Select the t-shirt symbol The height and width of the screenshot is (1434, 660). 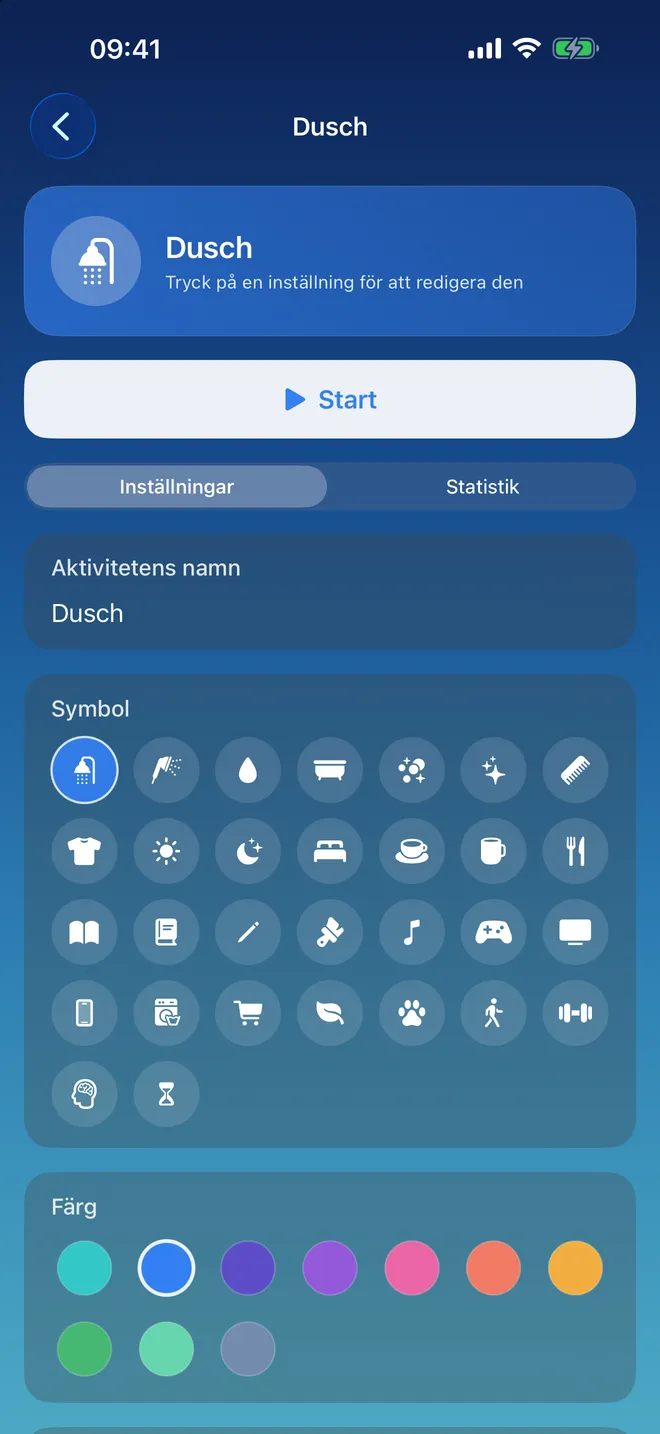point(85,851)
